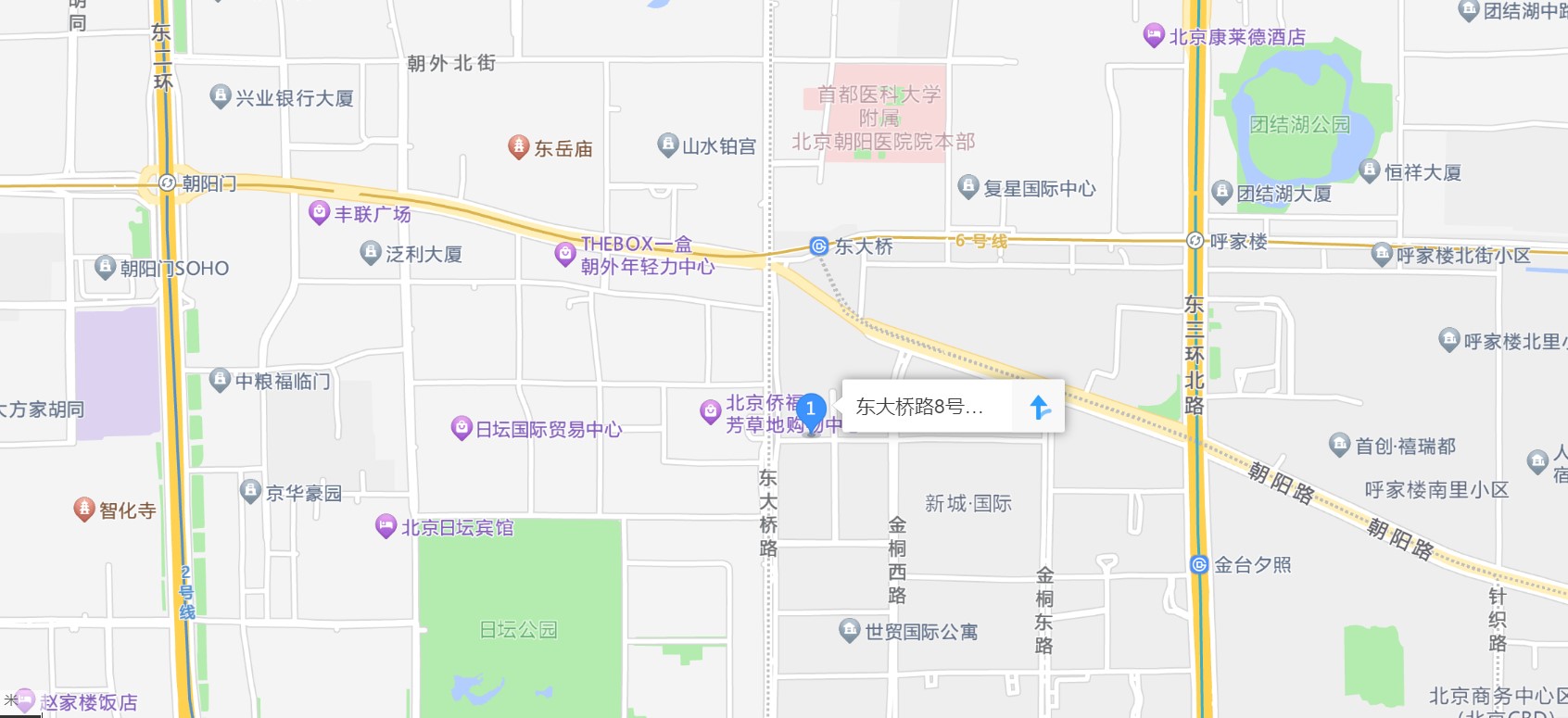Select the 金台夕照 subway station marker
1568x718 pixels.
(1199, 564)
